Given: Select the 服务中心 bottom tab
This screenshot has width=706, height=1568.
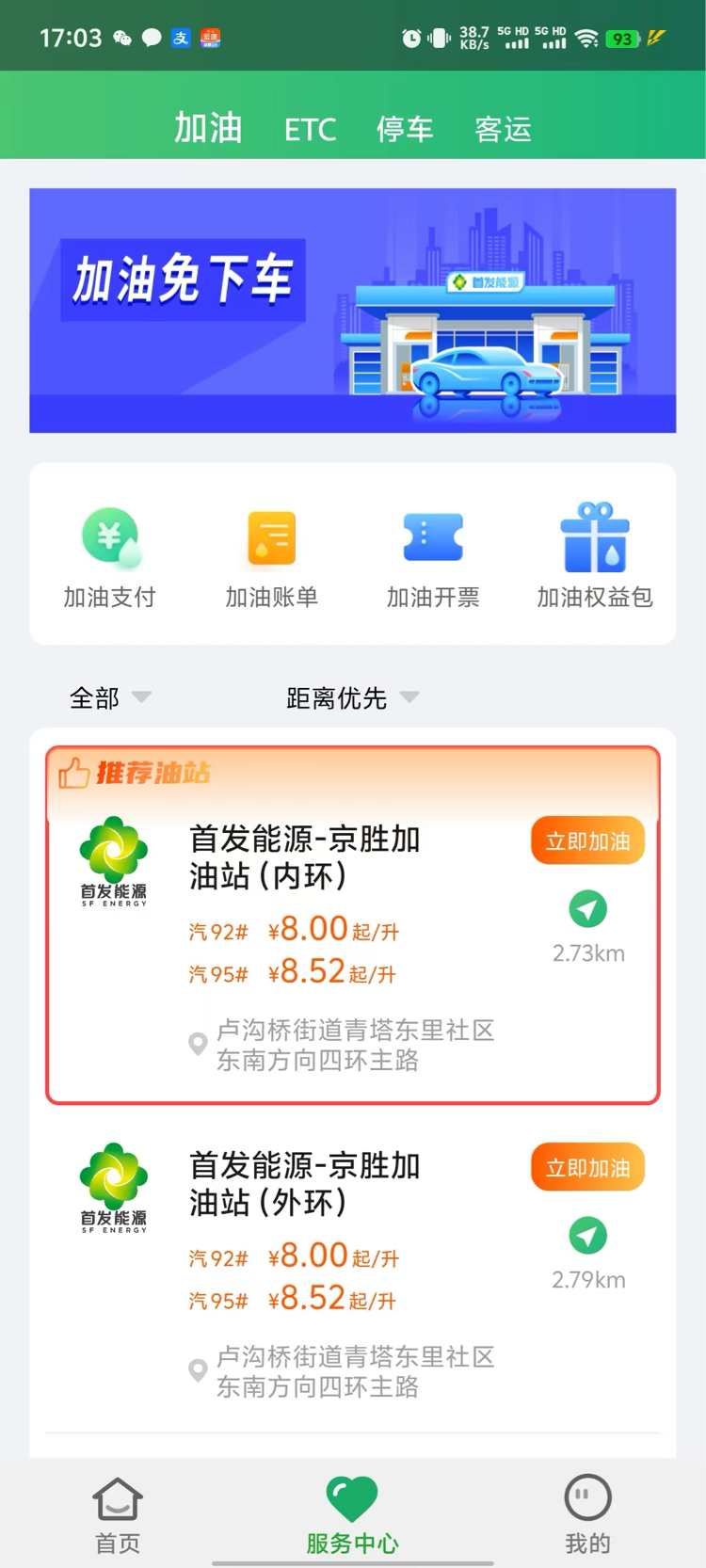Looking at the screenshot, I should coord(352,1513).
